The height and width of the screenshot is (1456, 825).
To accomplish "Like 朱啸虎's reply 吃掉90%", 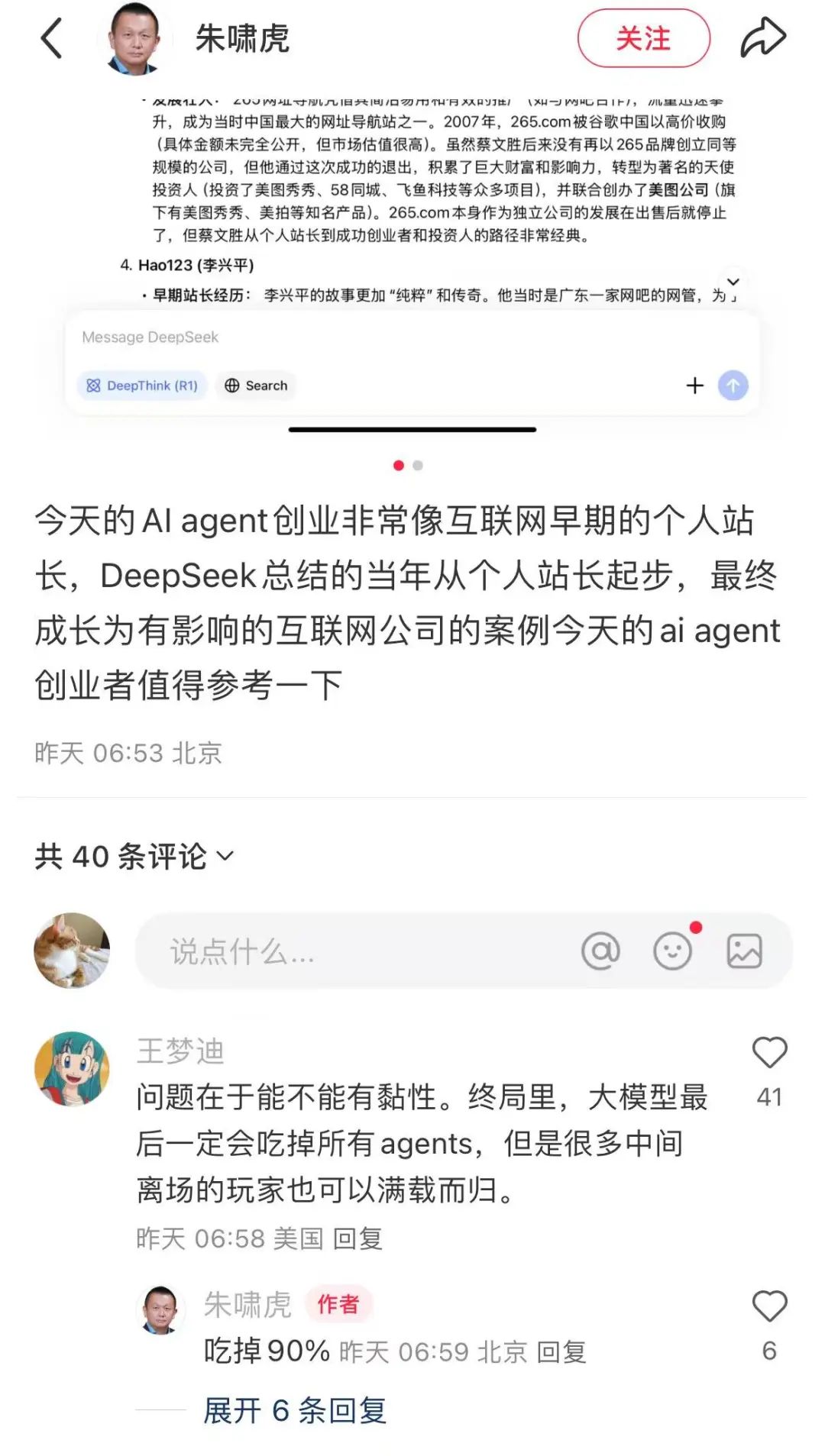I will point(769,1306).
